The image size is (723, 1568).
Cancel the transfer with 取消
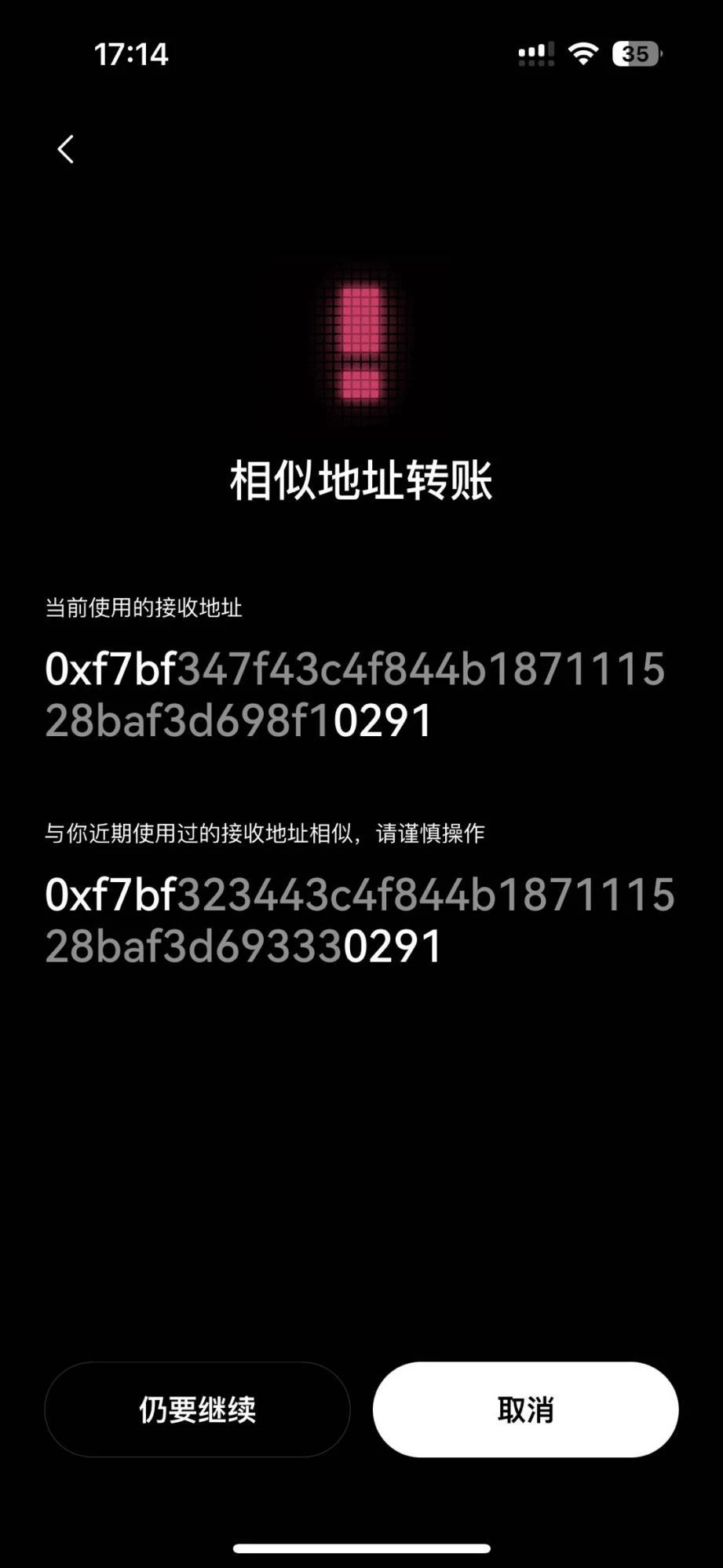point(525,1410)
